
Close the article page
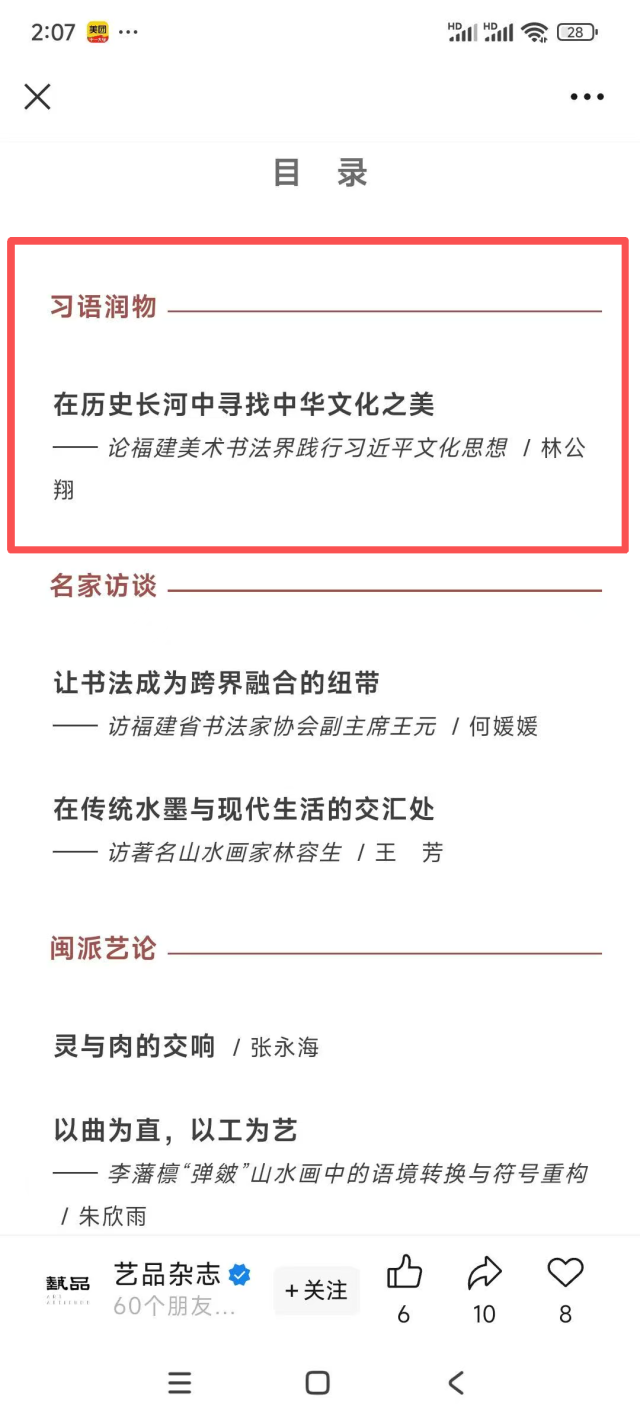(x=37, y=97)
